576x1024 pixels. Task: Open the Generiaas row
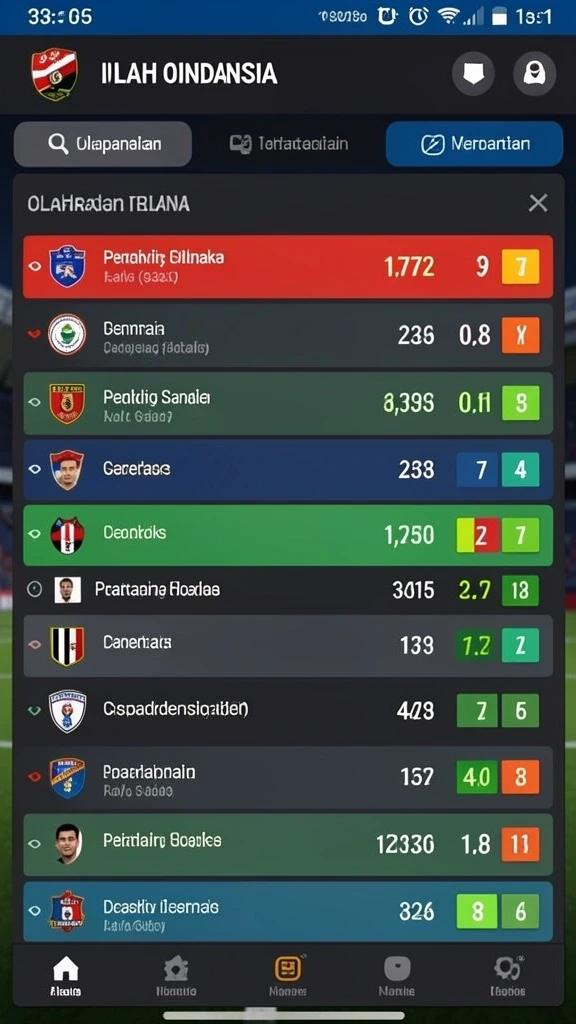288,470
